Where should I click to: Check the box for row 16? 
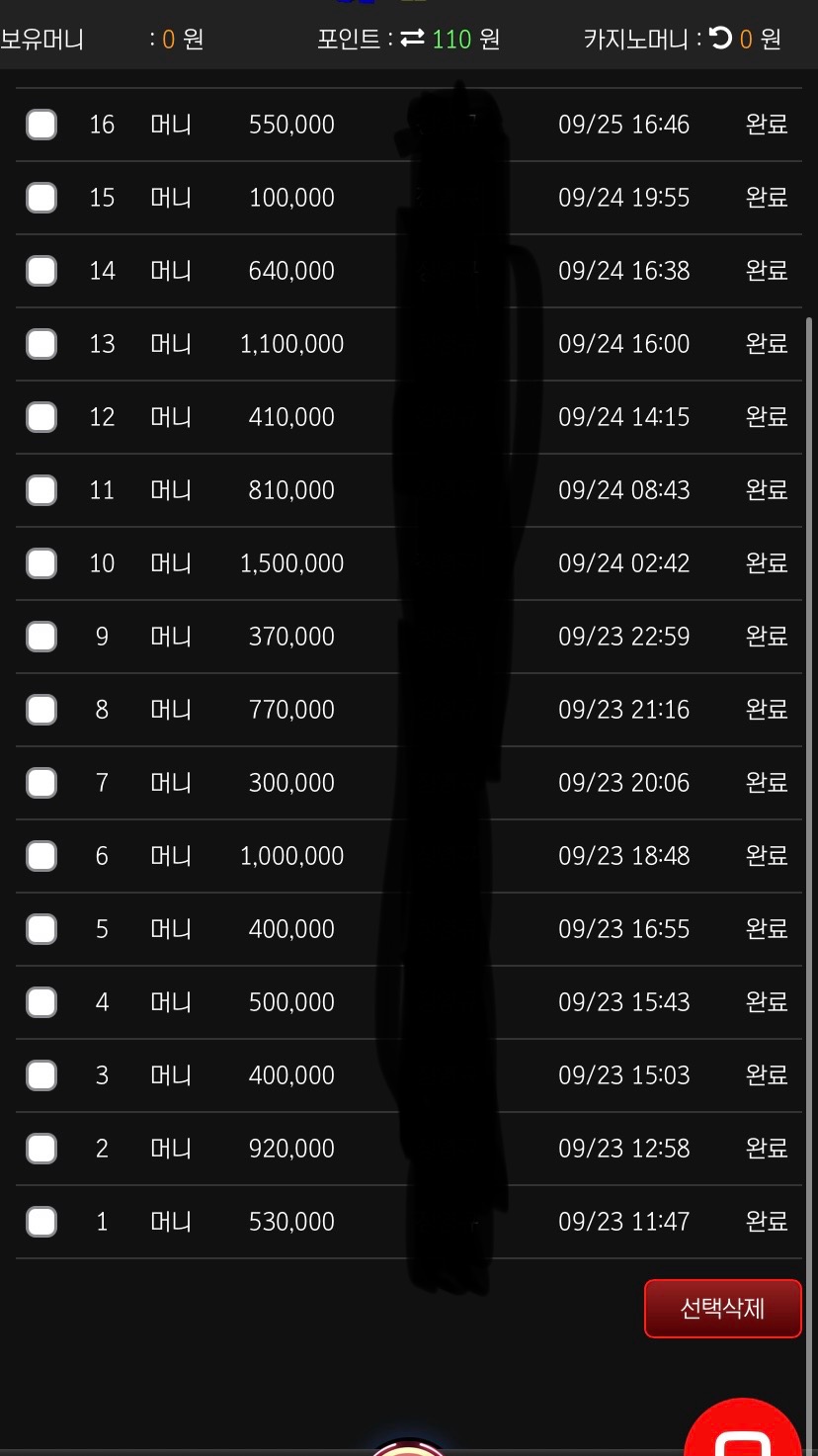(41, 125)
